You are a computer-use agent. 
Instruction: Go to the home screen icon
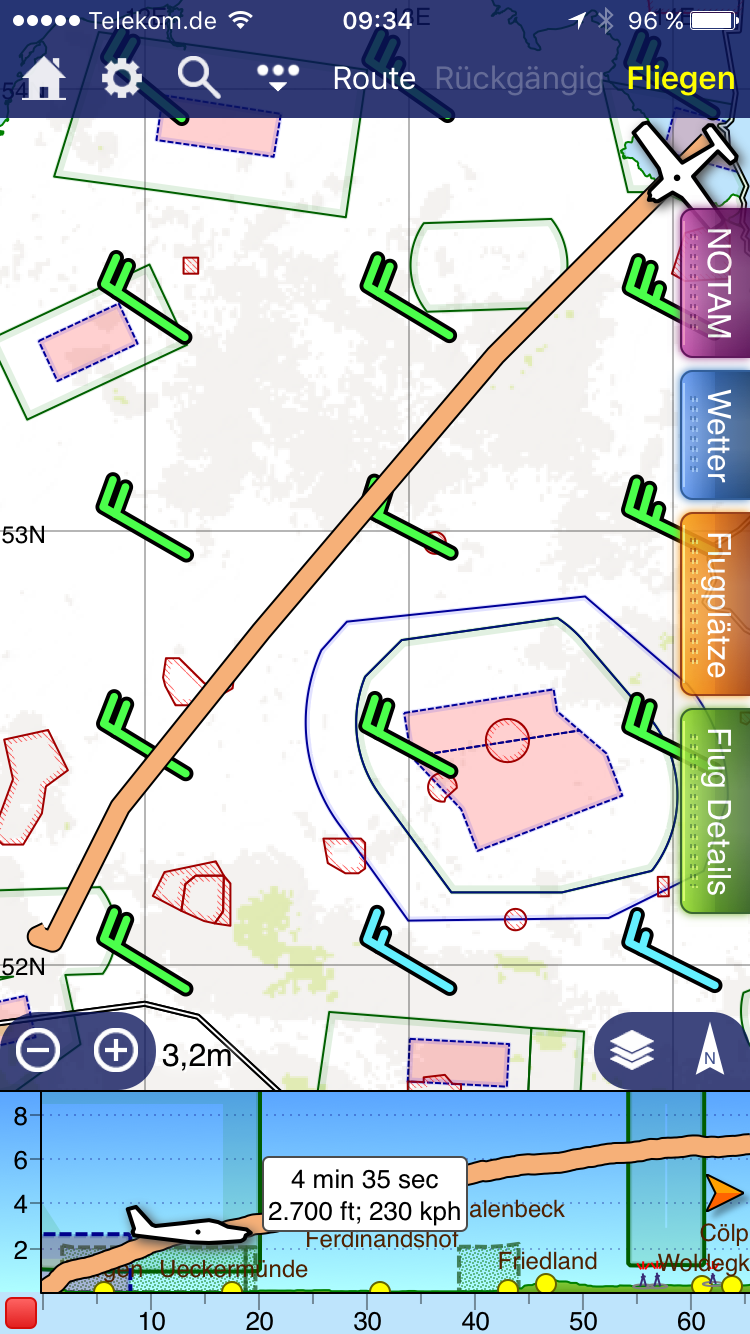[43, 79]
